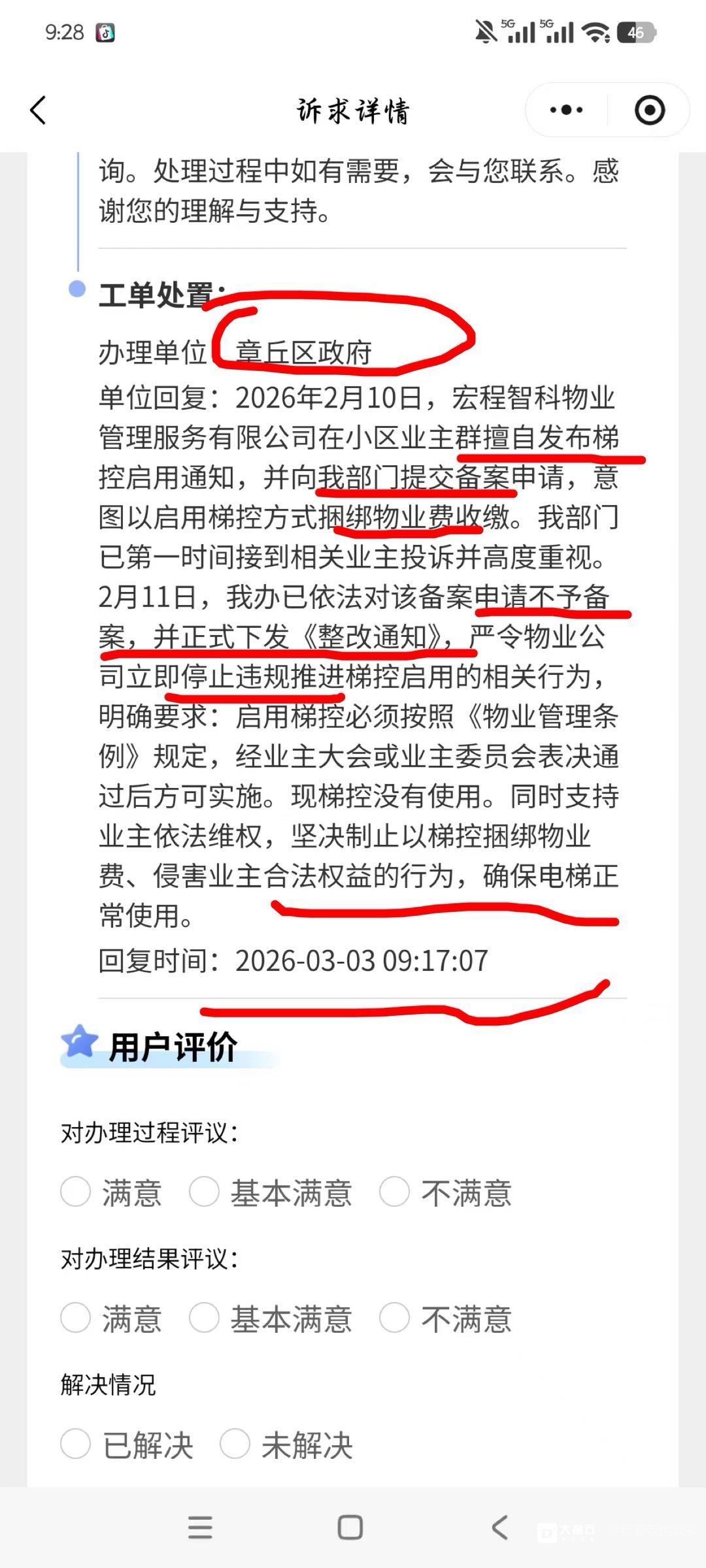This screenshot has width=706, height=1568.
Task: Choose 基本满意 for 对办理结果评议
Action: 204,1318
